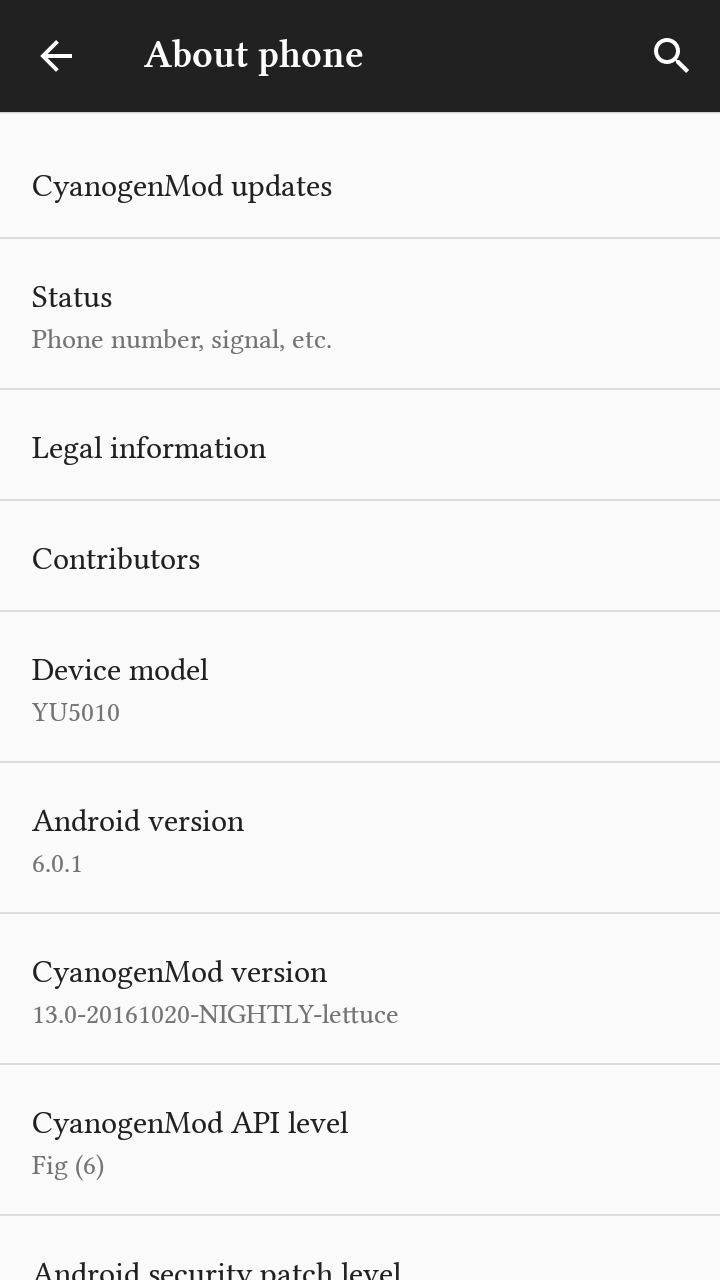720x1280 pixels.
Task: Open CyanogenMod updates
Action: tap(360, 186)
